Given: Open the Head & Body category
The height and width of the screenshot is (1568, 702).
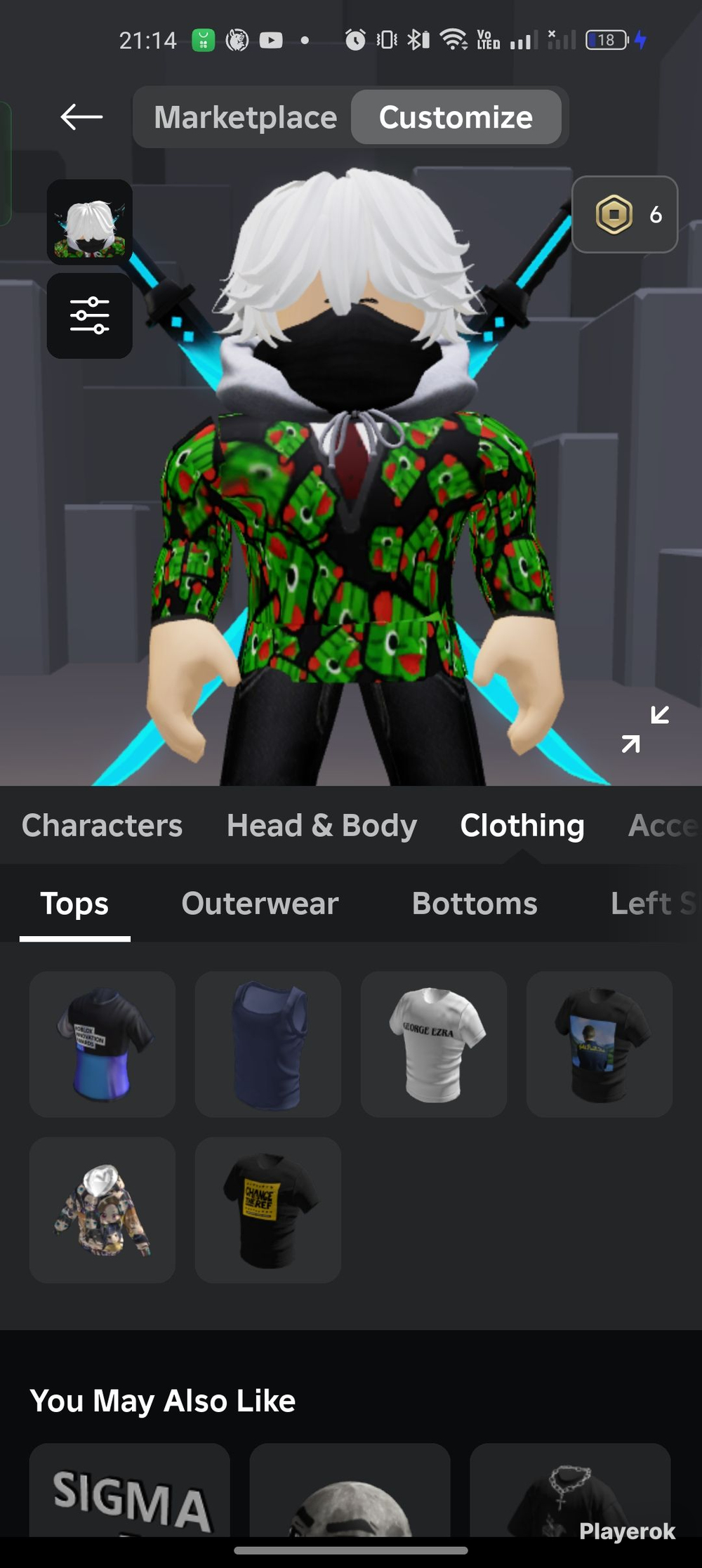Looking at the screenshot, I should pyautogui.click(x=322, y=825).
